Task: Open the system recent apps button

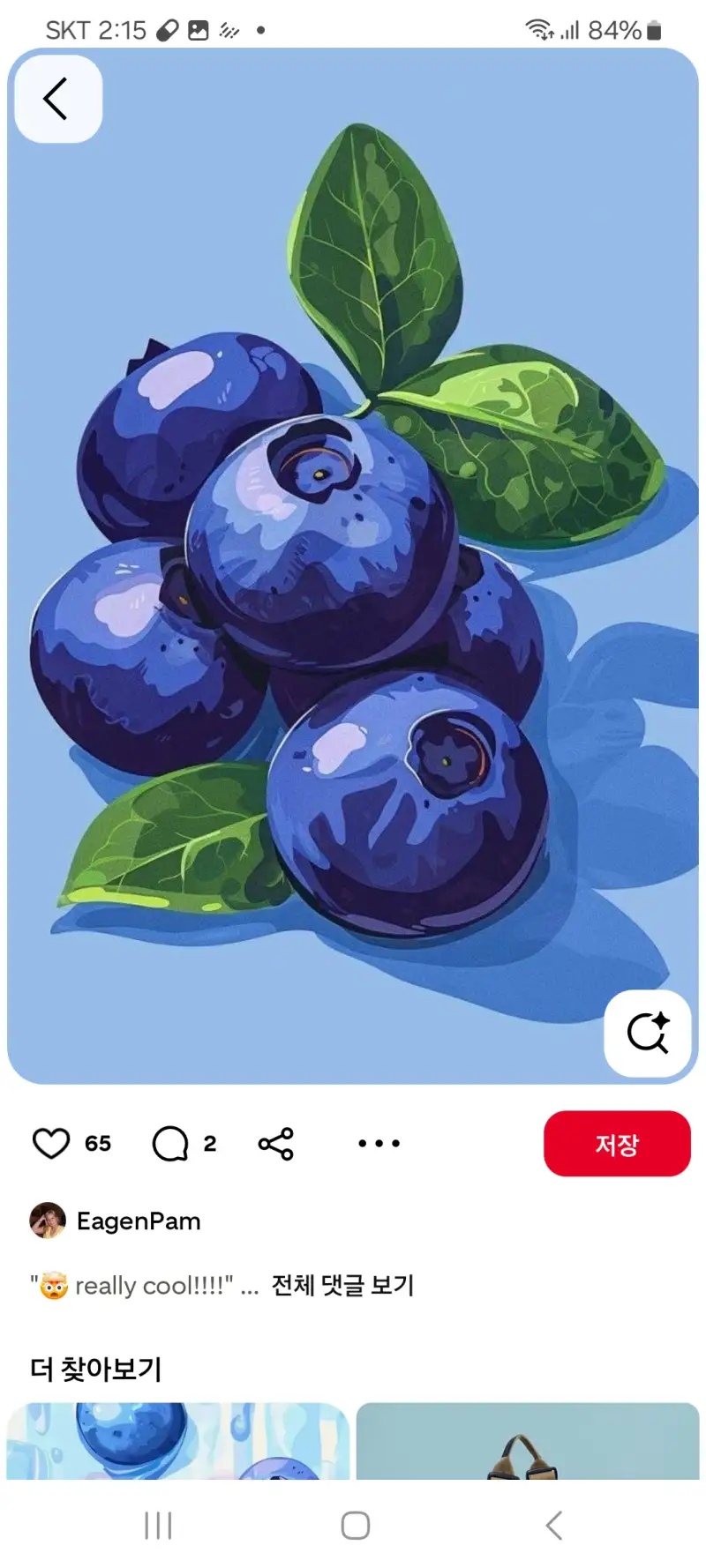Action: pyautogui.click(x=158, y=1526)
